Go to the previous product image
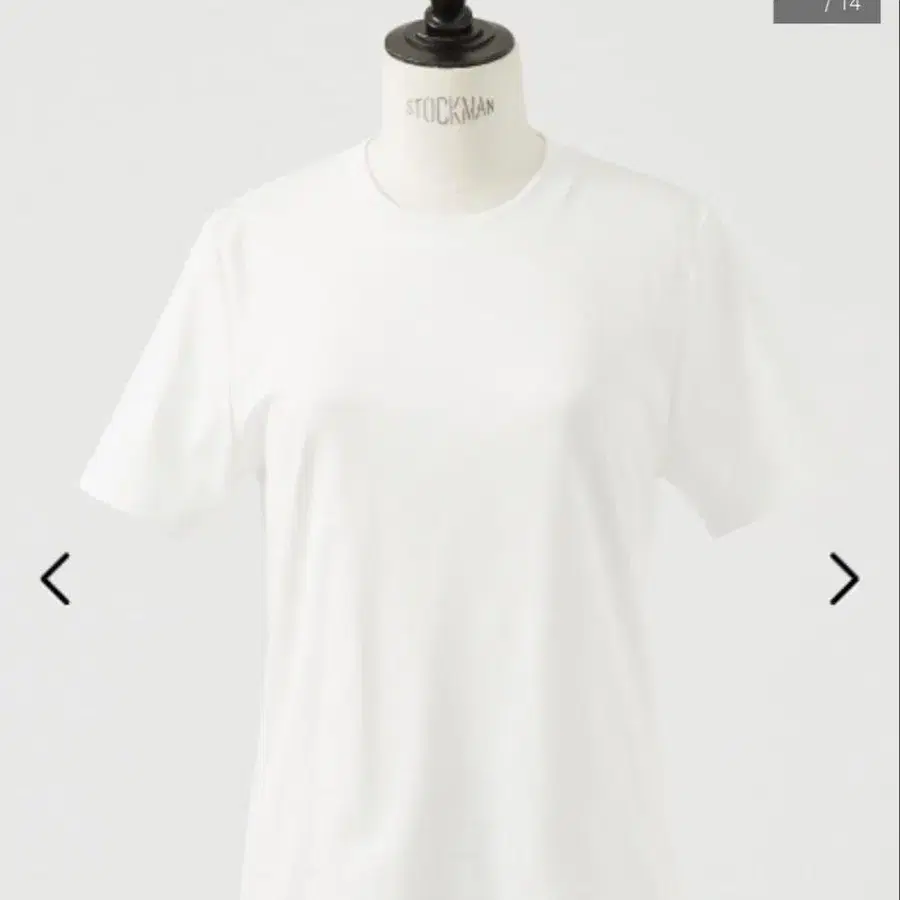The width and height of the screenshot is (900, 900). (x=56, y=578)
